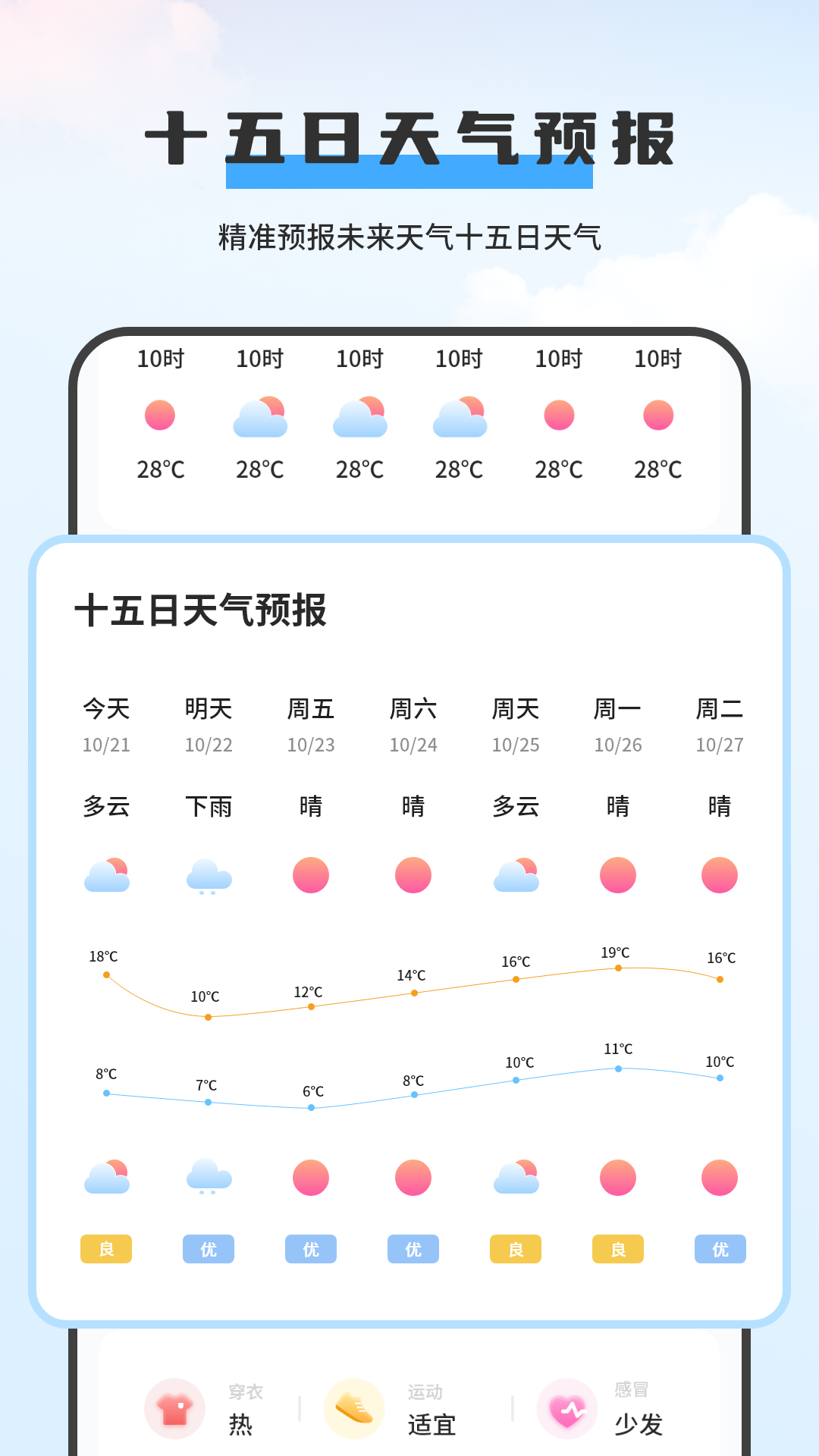This screenshot has width=819, height=1456.
Task: Open the 十五日天气预报 section header
Action: (200, 609)
